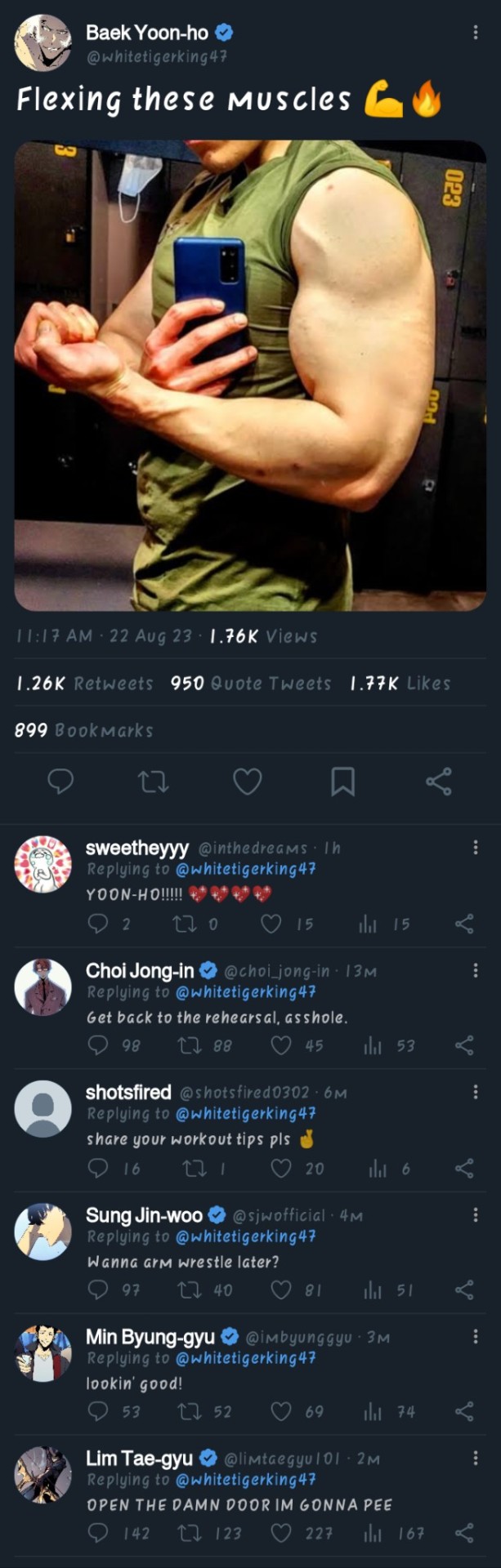Viewport: 501px width, 1568px height.
Task: Share Sung Jin-woo's reply
Action: [x=464, y=1290]
